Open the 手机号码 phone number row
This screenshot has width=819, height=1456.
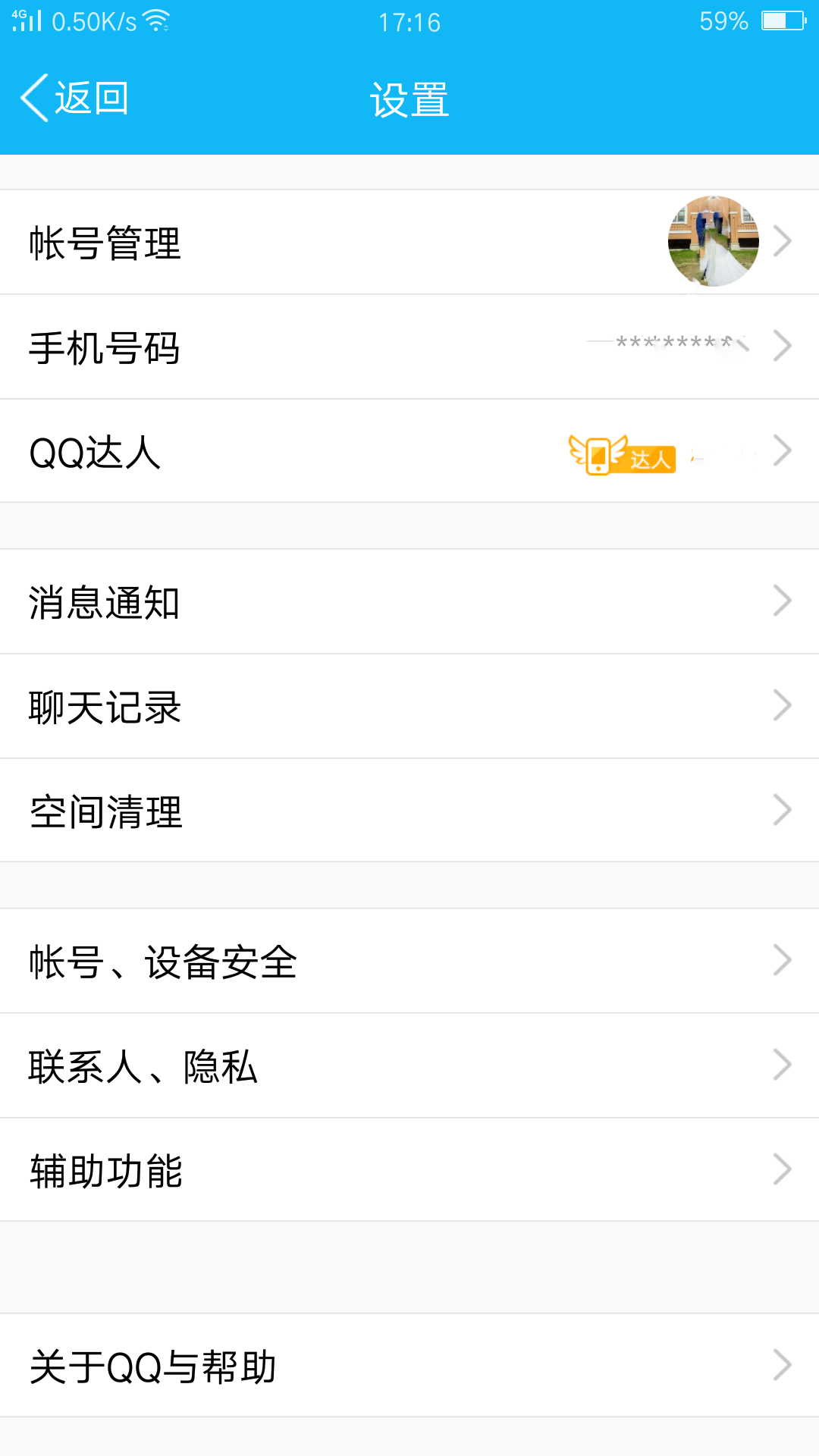tap(409, 347)
